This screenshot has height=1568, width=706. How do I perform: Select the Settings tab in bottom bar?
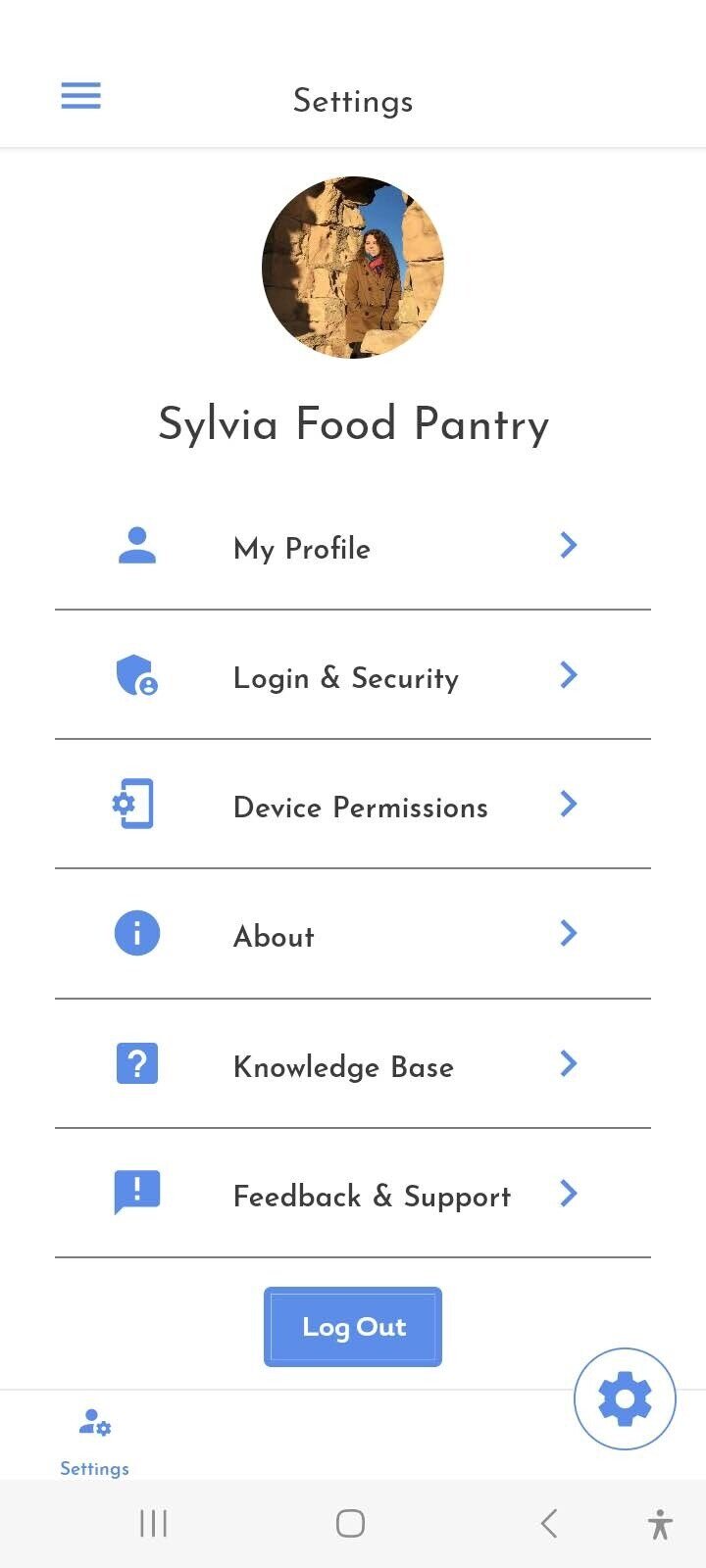click(94, 1441)
